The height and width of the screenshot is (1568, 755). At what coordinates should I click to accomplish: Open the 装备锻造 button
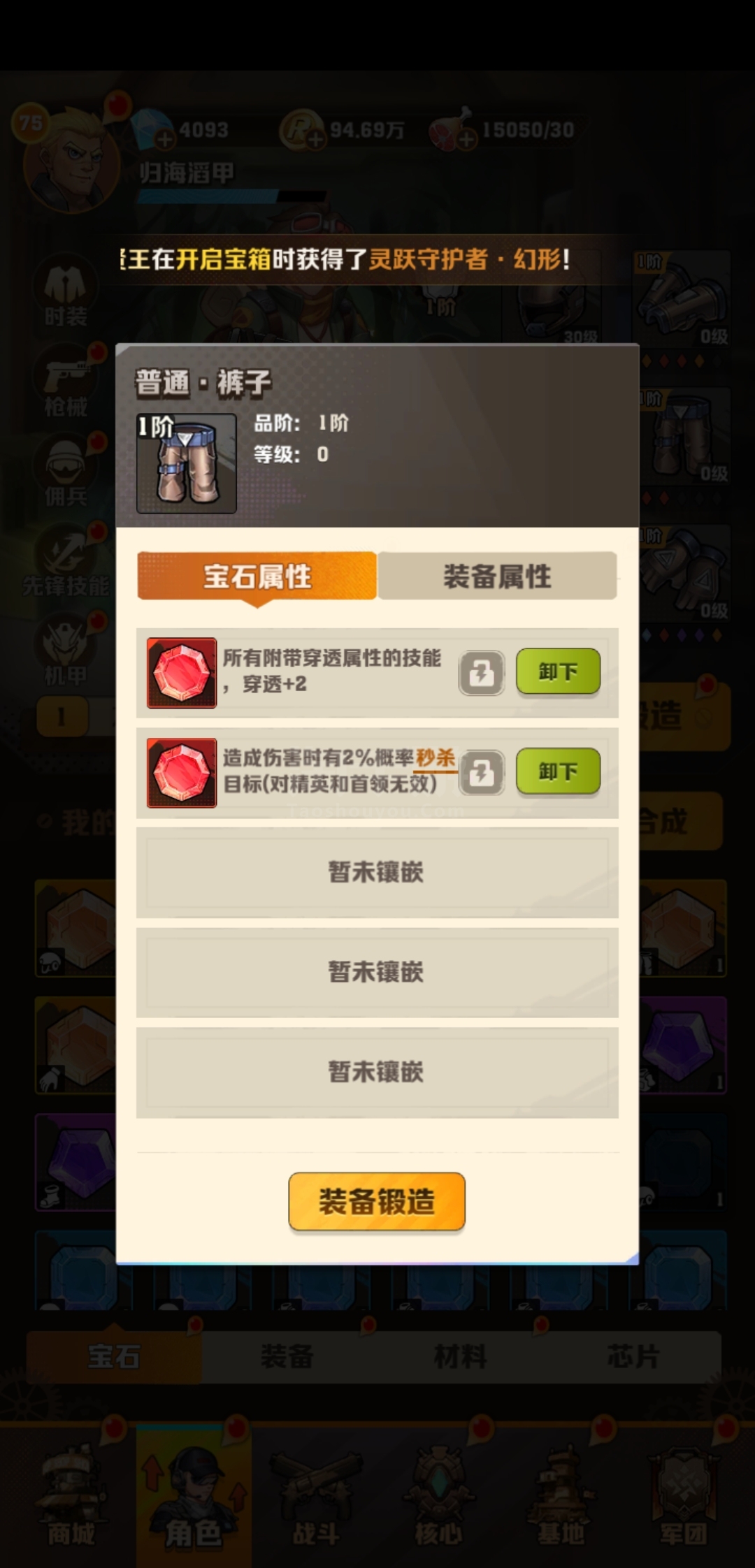pos(377,1201)
